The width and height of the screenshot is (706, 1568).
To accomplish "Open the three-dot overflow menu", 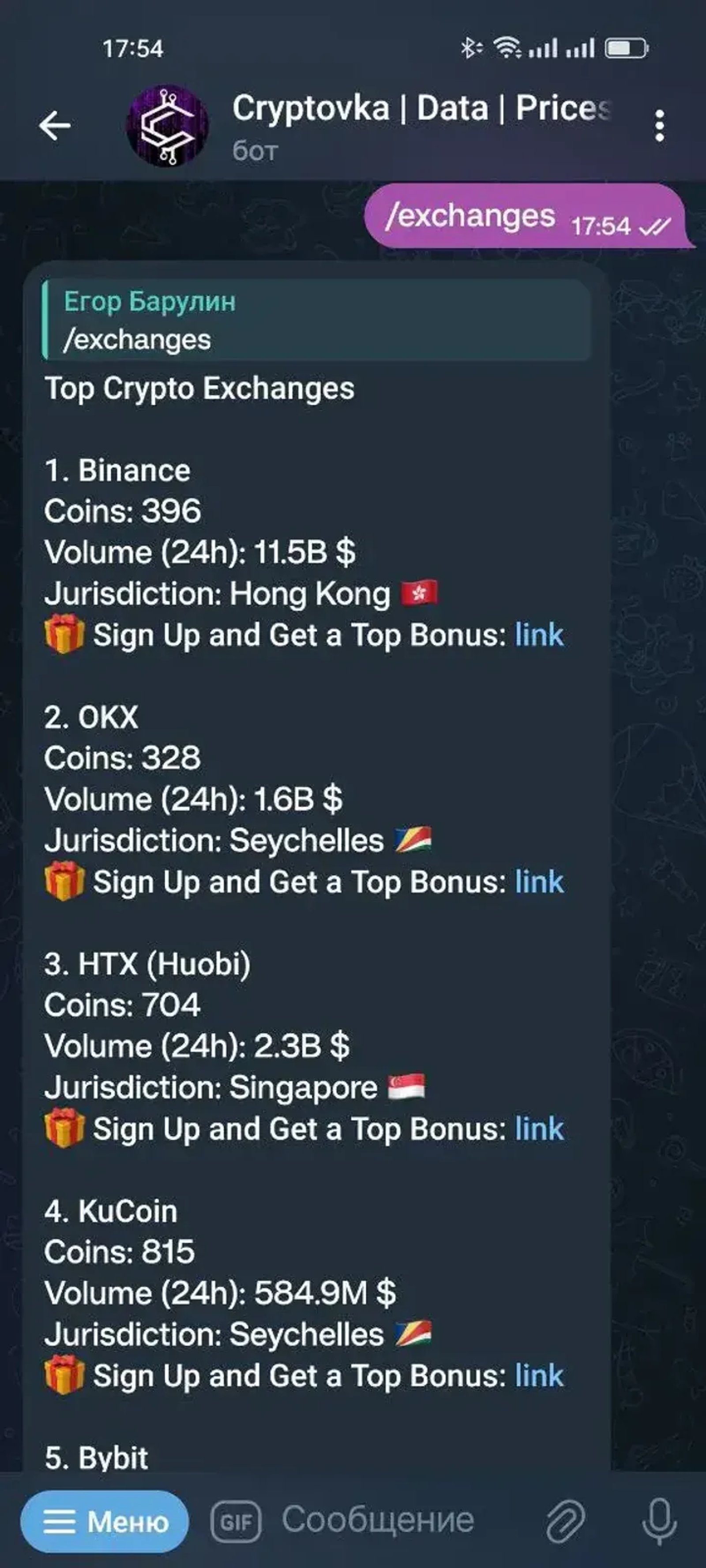I will coord(659,126).
